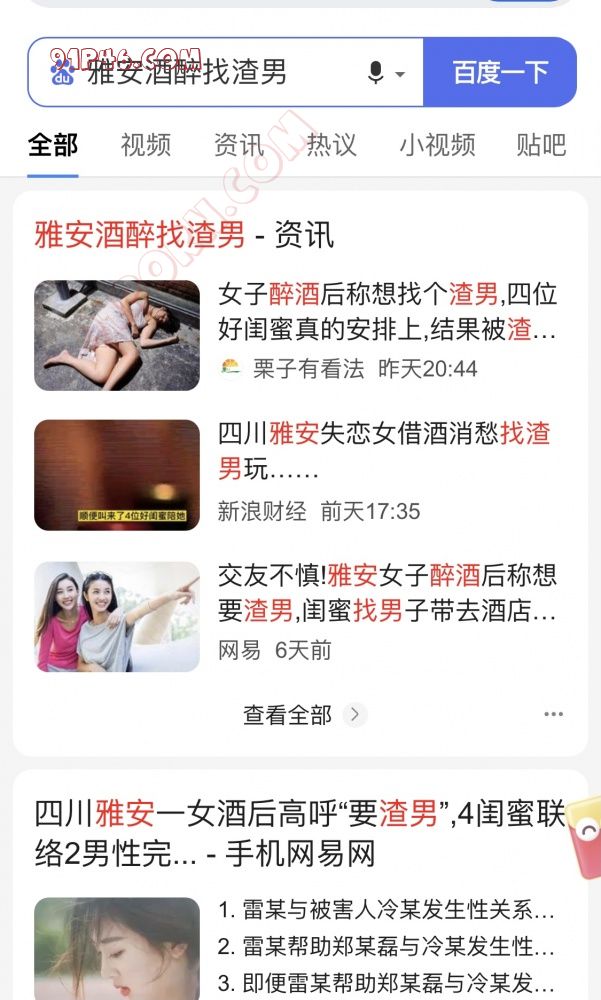Screen dimensions: 601x1000
Task: Open the 雅安酒醉找渣男 - 资讯 heading link
Action: [185, 235]
